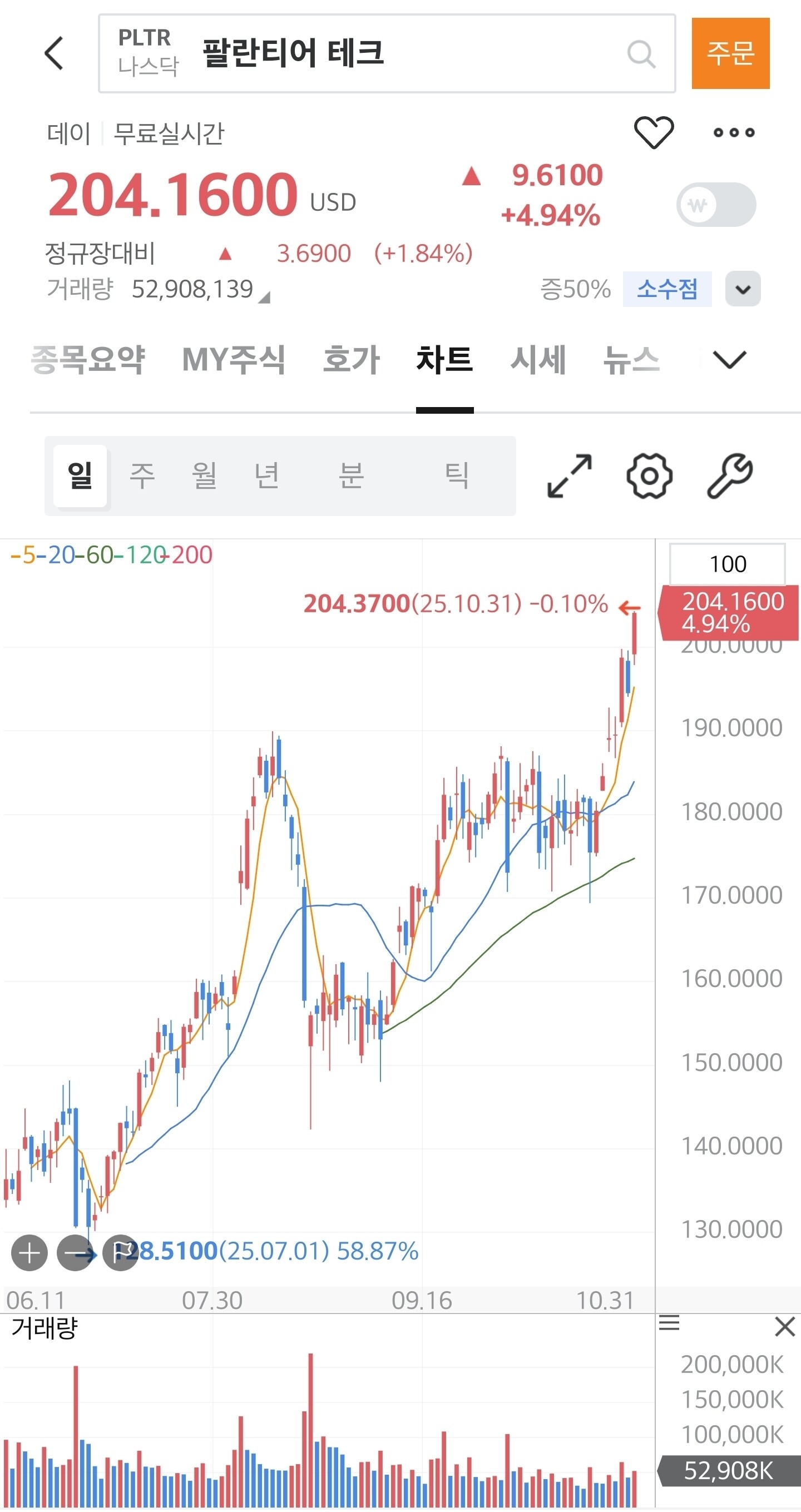Open the stock search field for PLTR

coord(387,53)
